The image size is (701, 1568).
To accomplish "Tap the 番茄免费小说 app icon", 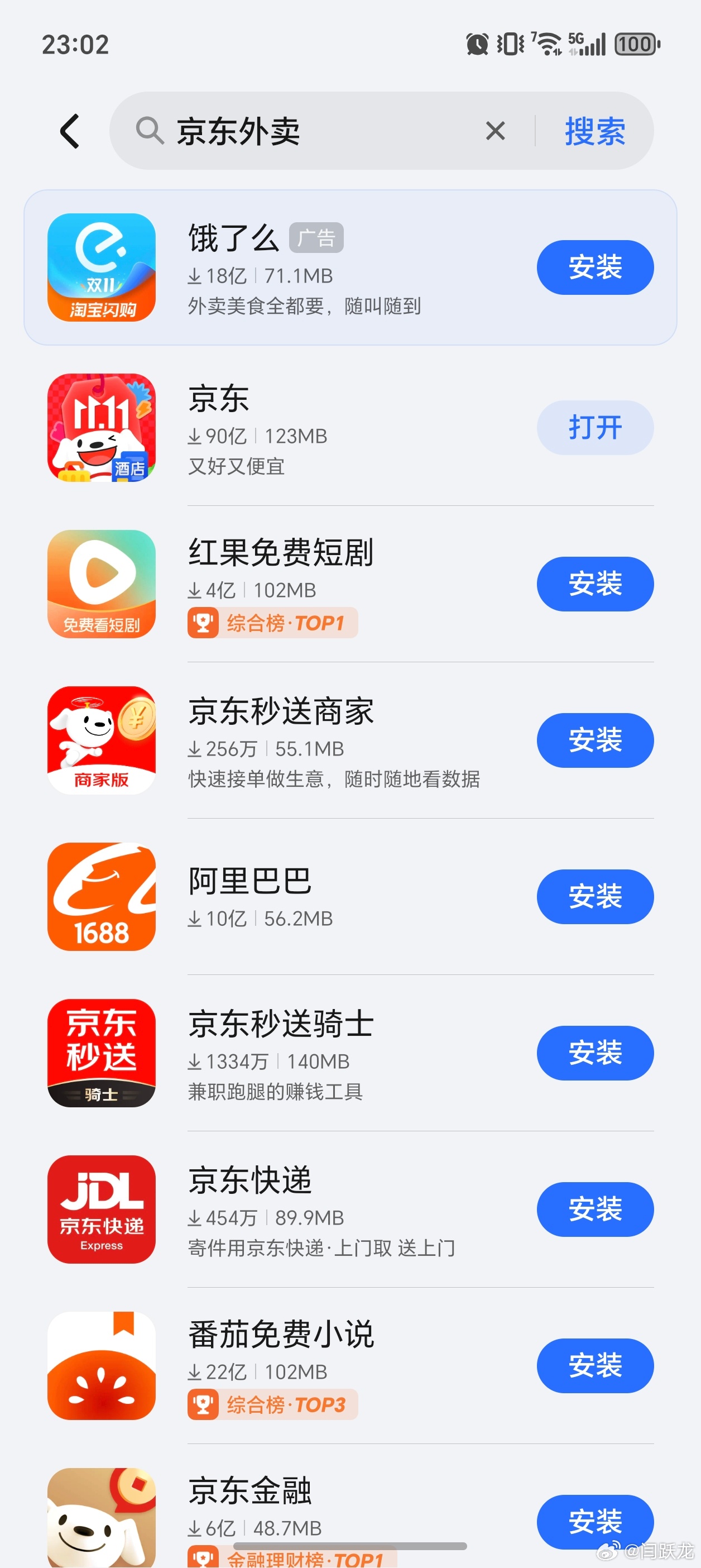I will point(101,1367).
